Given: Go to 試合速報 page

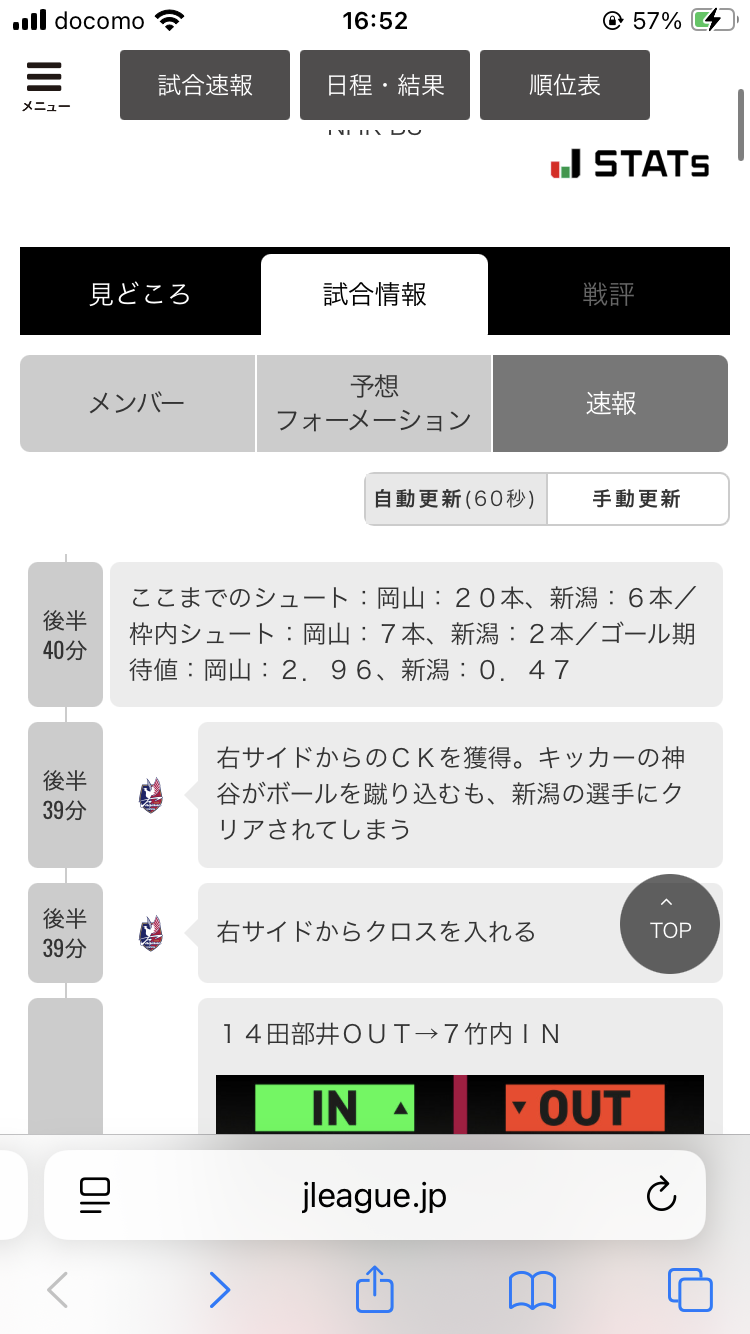Looking at the screenshot, I should click(205, 85).
